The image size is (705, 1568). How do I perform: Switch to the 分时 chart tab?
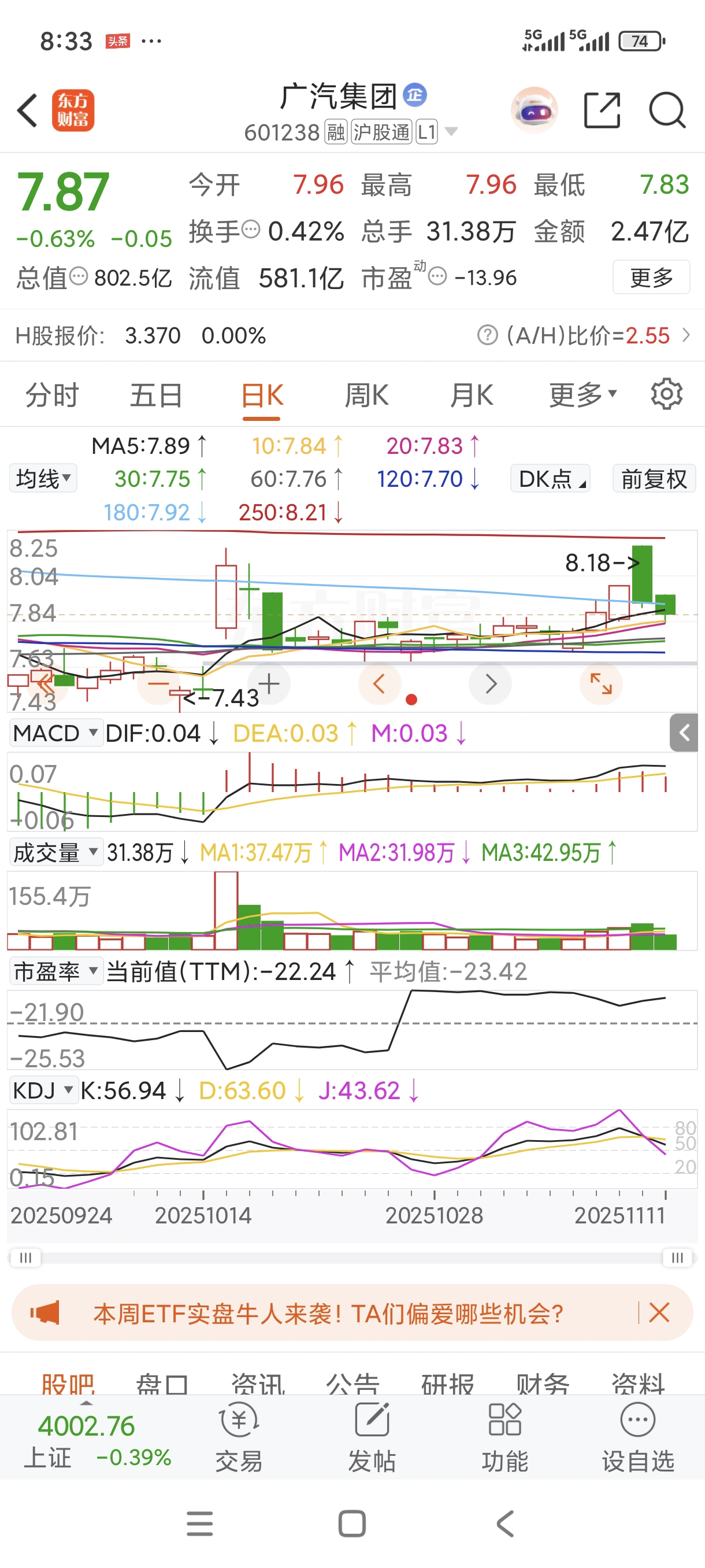pos(51,395)
